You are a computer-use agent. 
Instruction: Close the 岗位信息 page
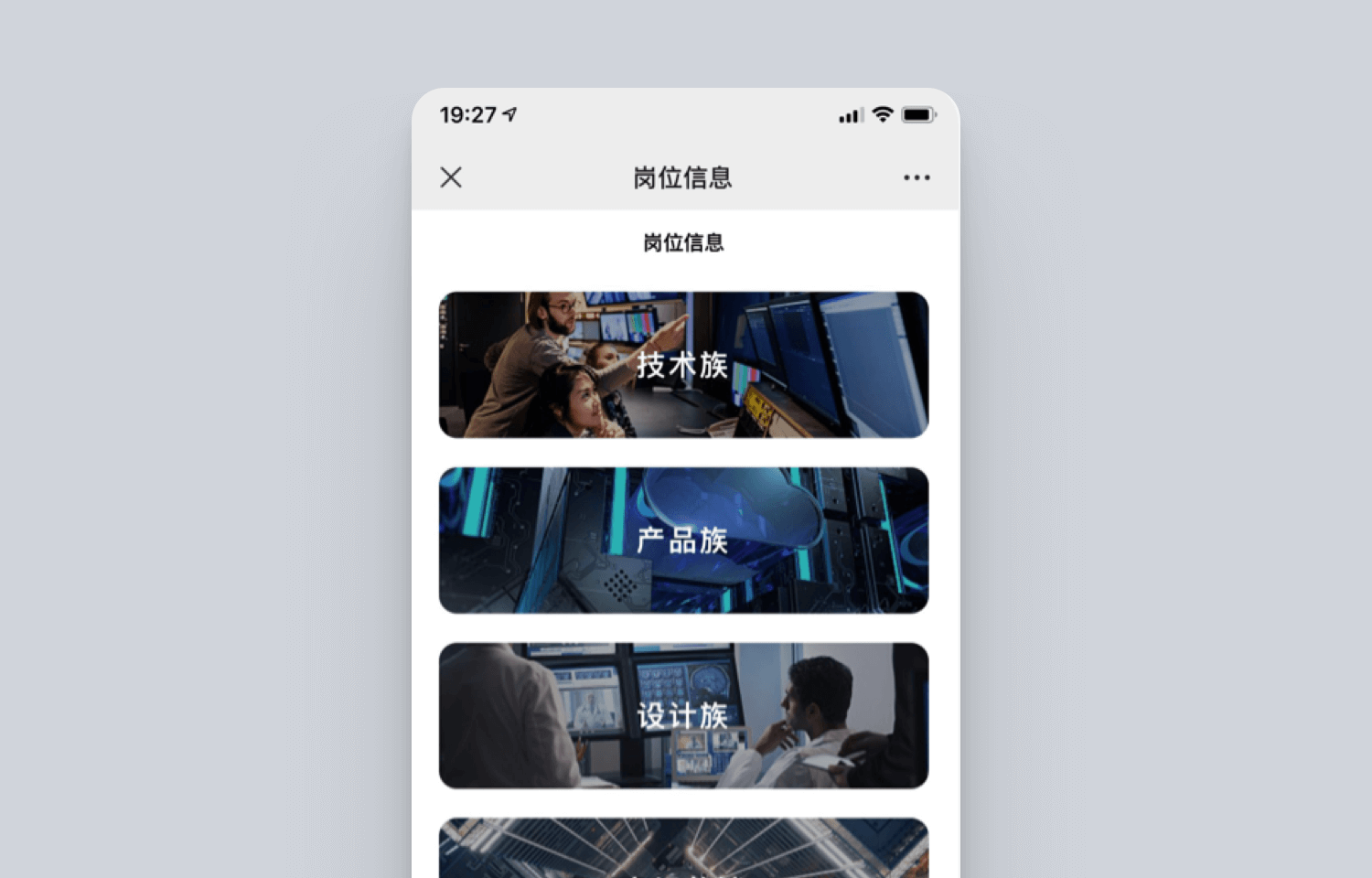tap(451, 177)
